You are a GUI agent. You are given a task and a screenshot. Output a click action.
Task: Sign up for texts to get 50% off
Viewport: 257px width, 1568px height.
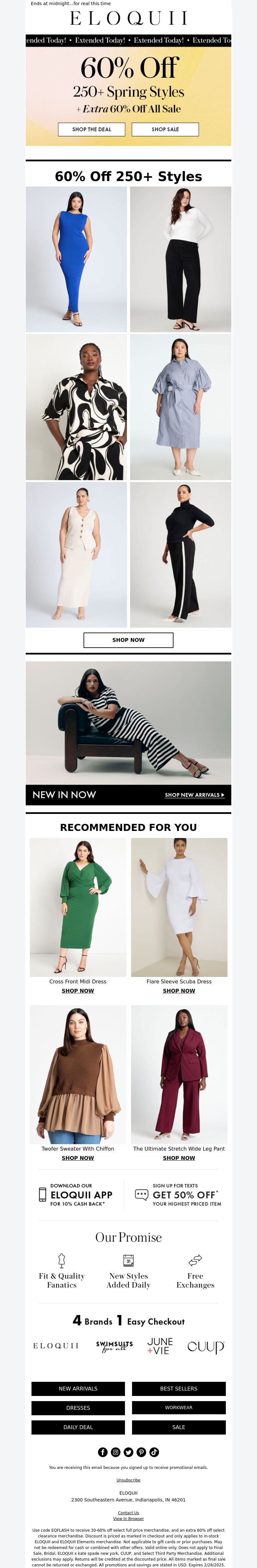click(x=179, y=1195)
